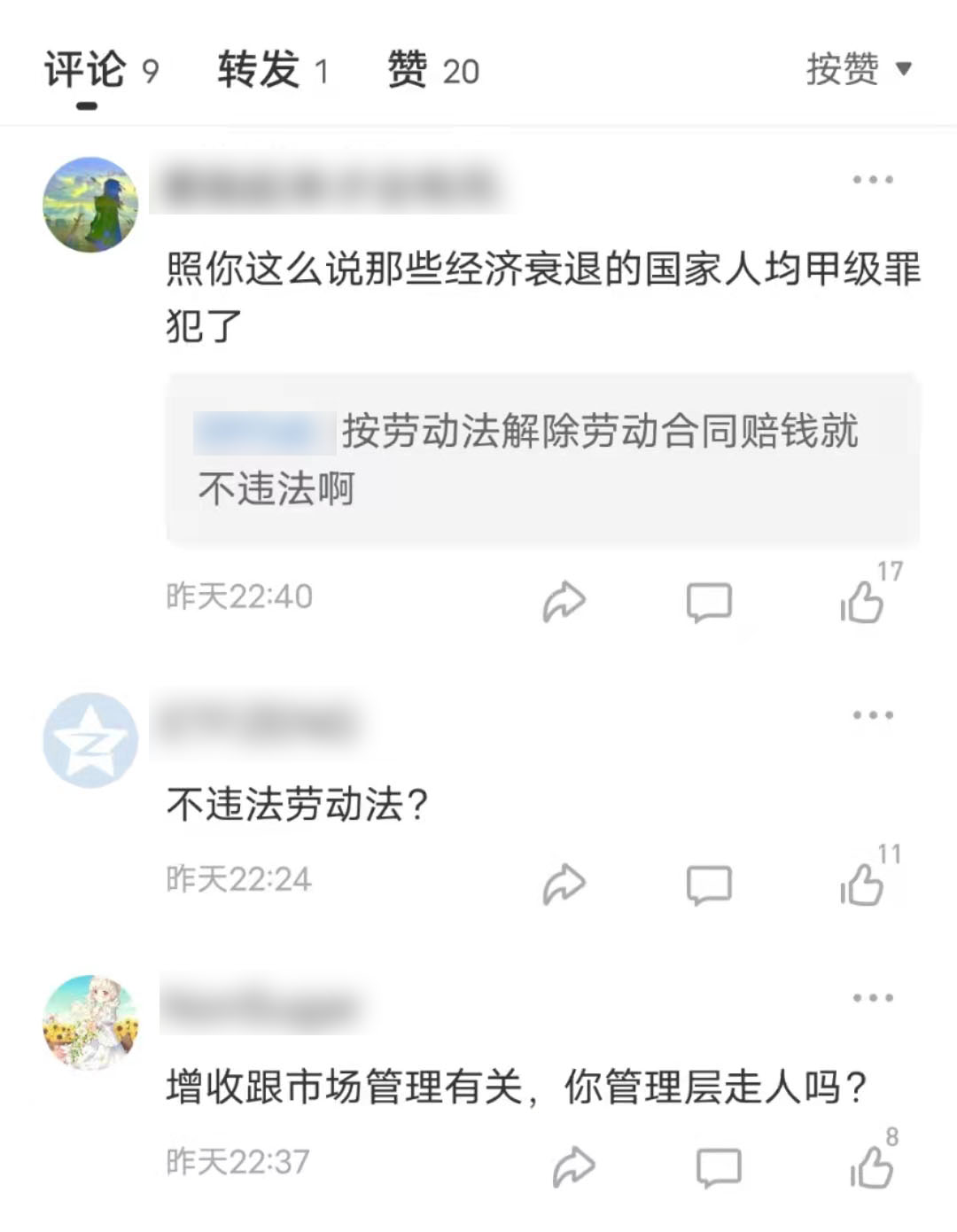Select the 评论 tab
This screenshot has width=957, height=1232.
(x=97, y=71)
